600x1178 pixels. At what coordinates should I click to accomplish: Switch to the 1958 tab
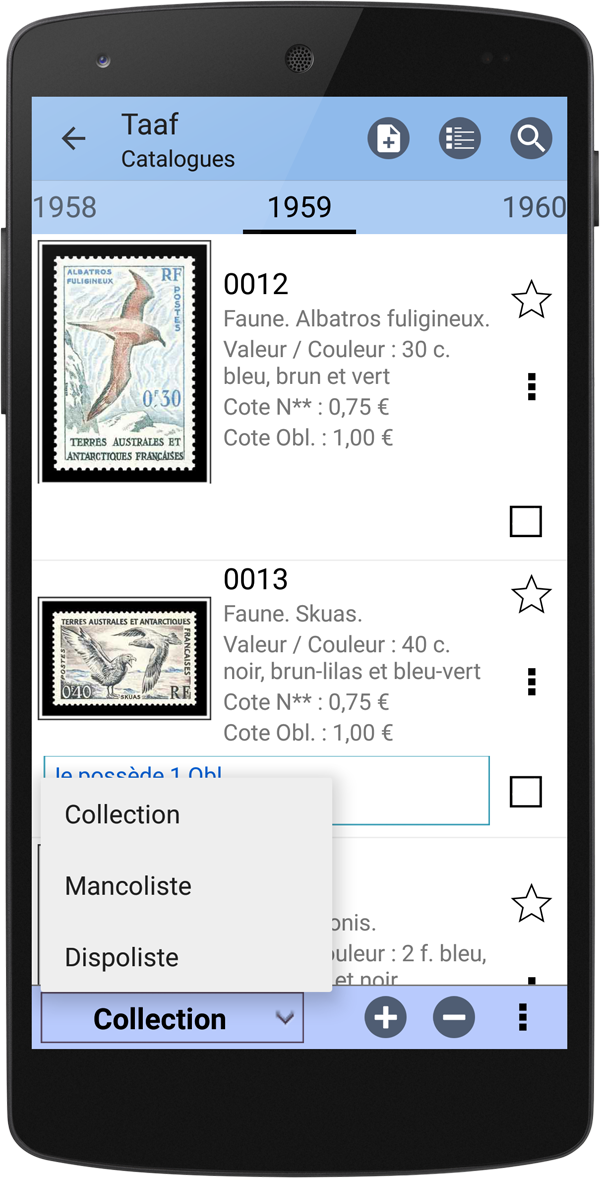coord(65,207)
